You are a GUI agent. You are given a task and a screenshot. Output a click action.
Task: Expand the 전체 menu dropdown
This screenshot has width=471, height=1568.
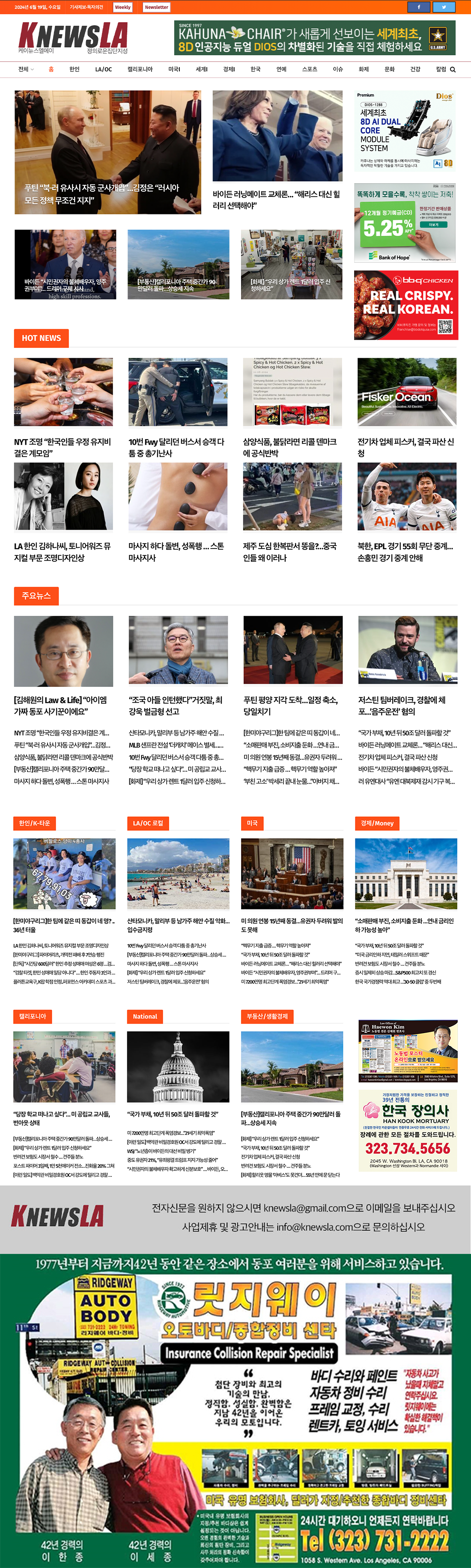(26, 69)
